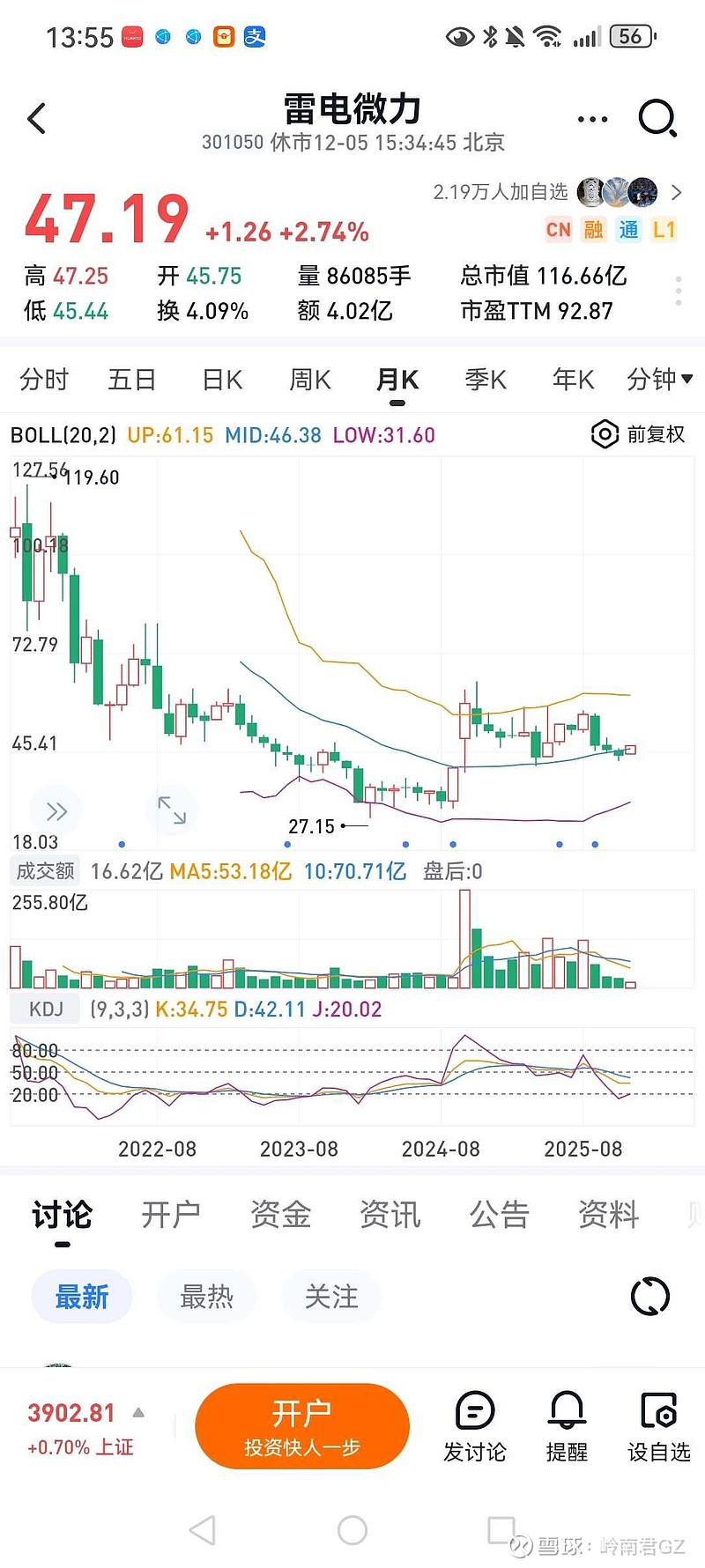Select the 周K chart tab
The width and height of the screenshot is (705, 1568).
[310, 380]
